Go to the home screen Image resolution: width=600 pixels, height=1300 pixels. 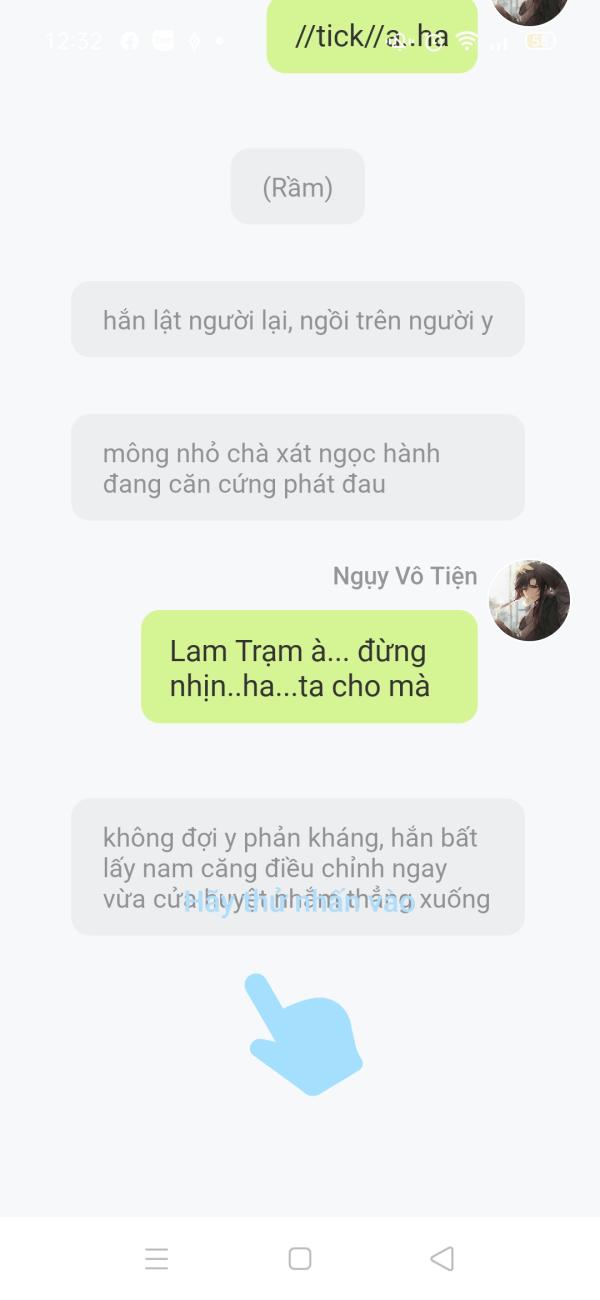pyautogui.click(x=300, y=1258)
